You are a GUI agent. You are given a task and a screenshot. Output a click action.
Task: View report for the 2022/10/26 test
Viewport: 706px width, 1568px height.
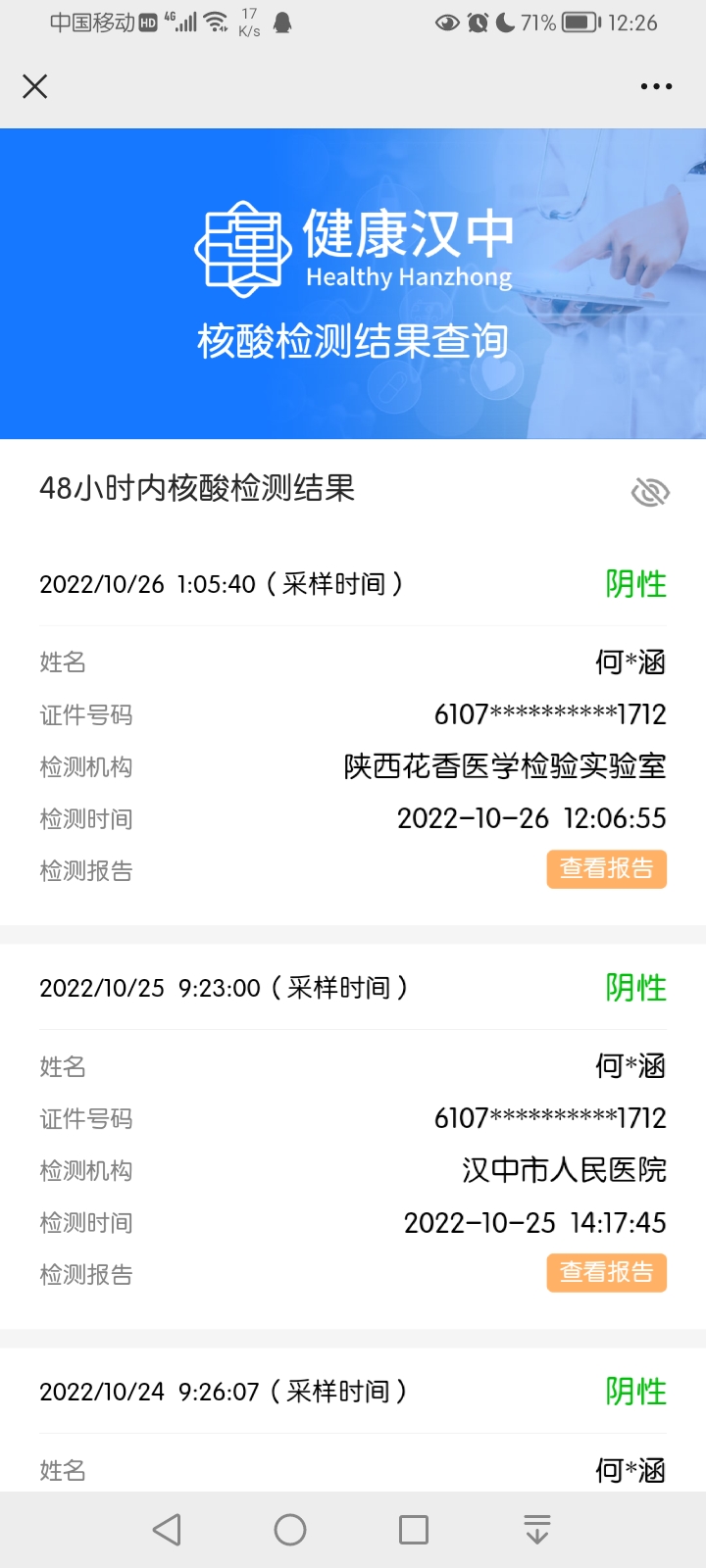(x=606, y=869)
